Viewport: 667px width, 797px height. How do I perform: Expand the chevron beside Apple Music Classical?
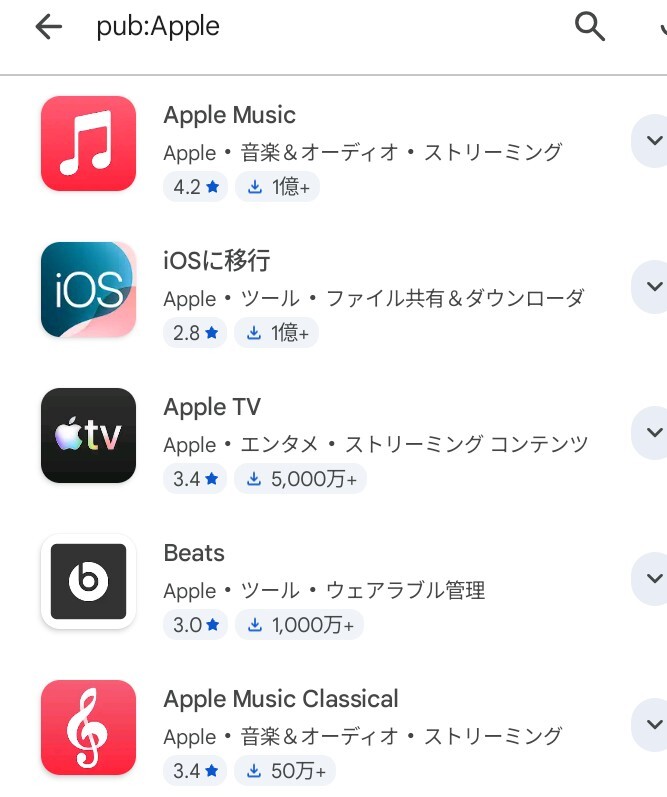pos(654,725)
